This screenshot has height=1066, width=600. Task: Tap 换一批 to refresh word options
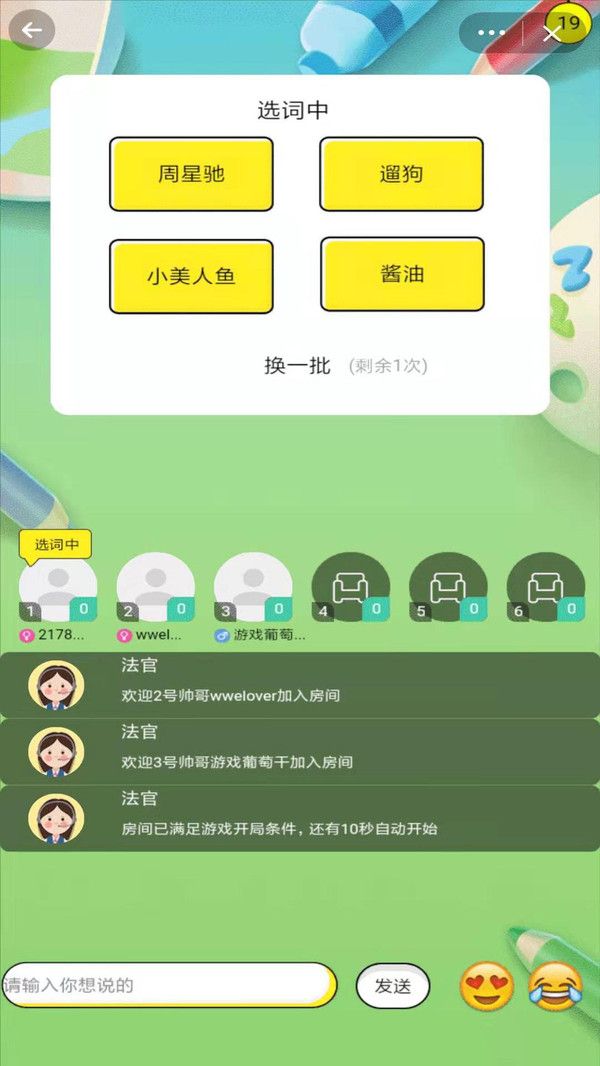[x=297, y=366]
